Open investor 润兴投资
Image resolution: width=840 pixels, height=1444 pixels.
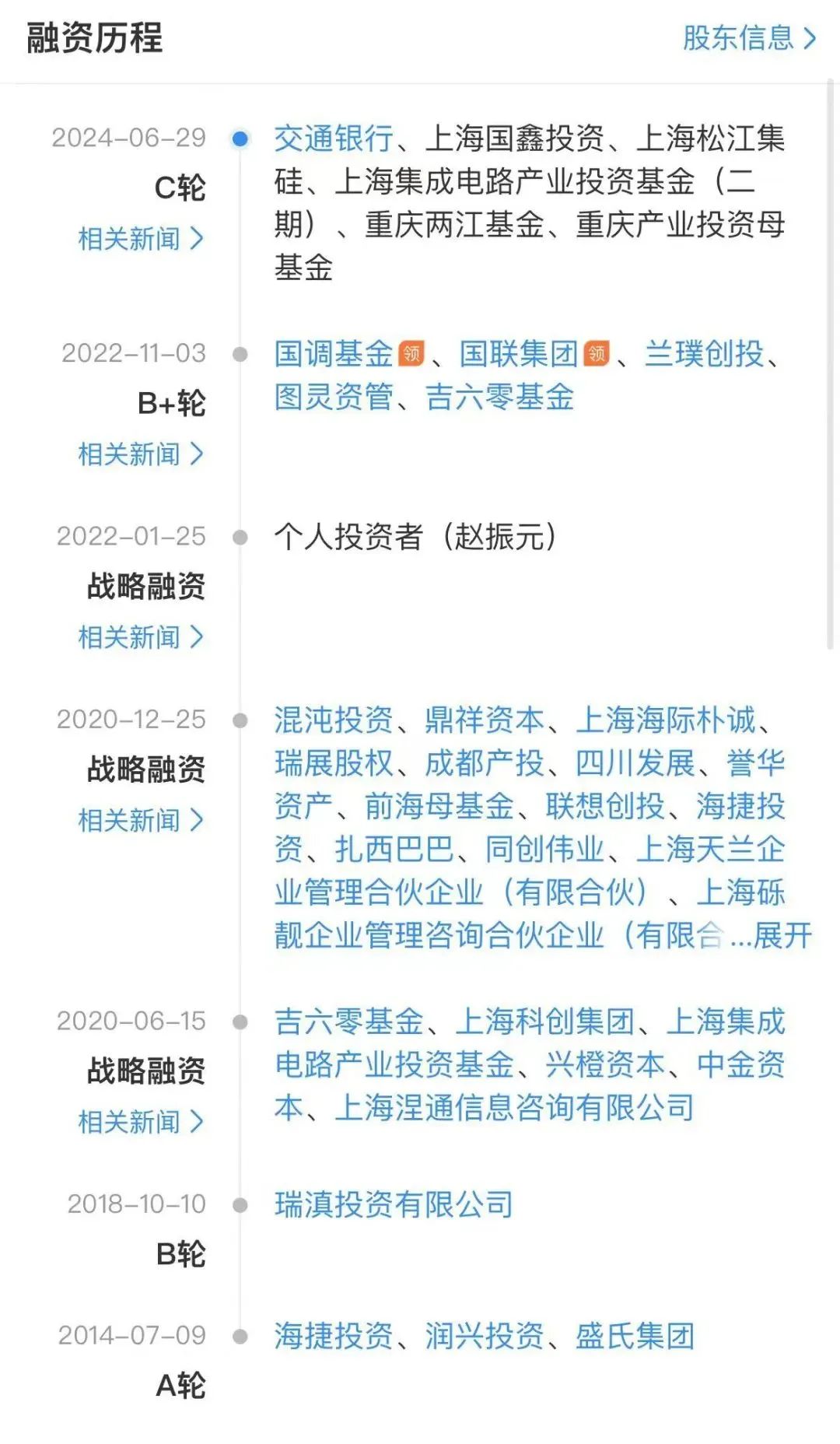[x=485, y=1337]
